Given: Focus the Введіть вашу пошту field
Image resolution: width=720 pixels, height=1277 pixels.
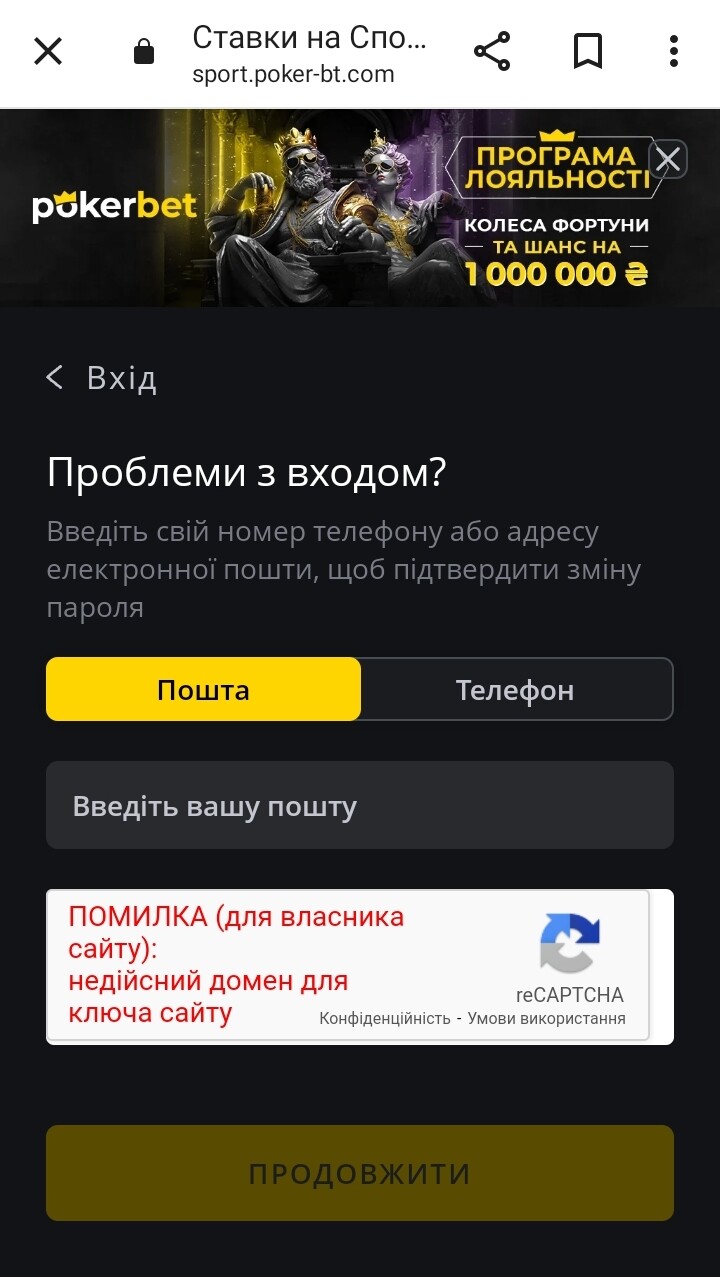Looking at the screenshot, I should (x=360, y=805).
